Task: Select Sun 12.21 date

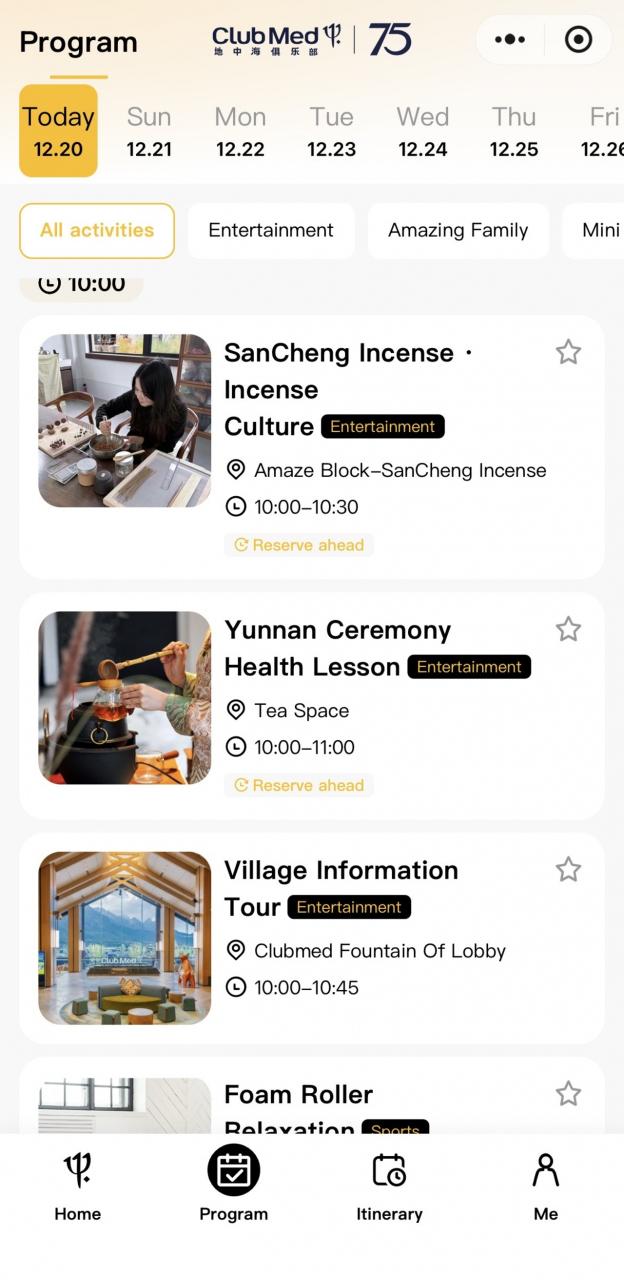Action: pos(149,132)
